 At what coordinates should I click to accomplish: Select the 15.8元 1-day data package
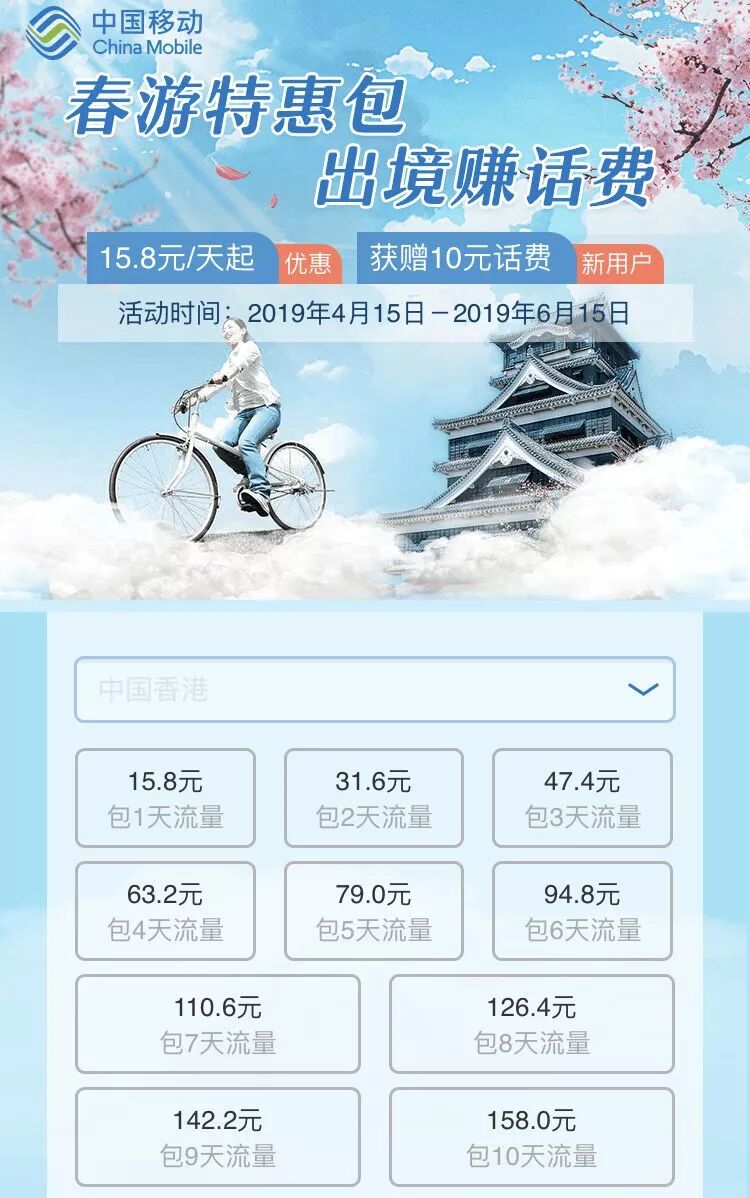(165, 798)
